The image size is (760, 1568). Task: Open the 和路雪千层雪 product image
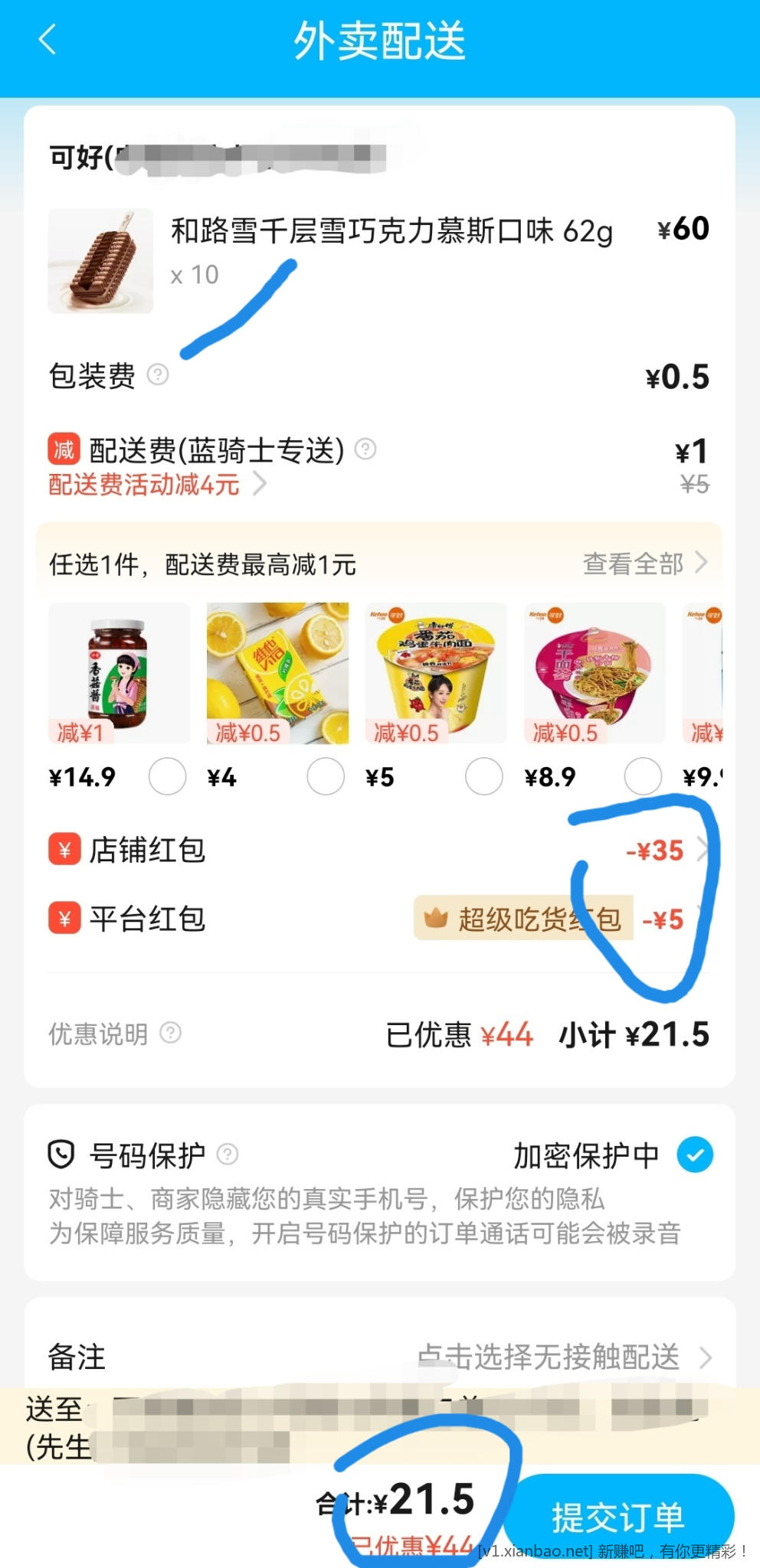tap(100, 260)
